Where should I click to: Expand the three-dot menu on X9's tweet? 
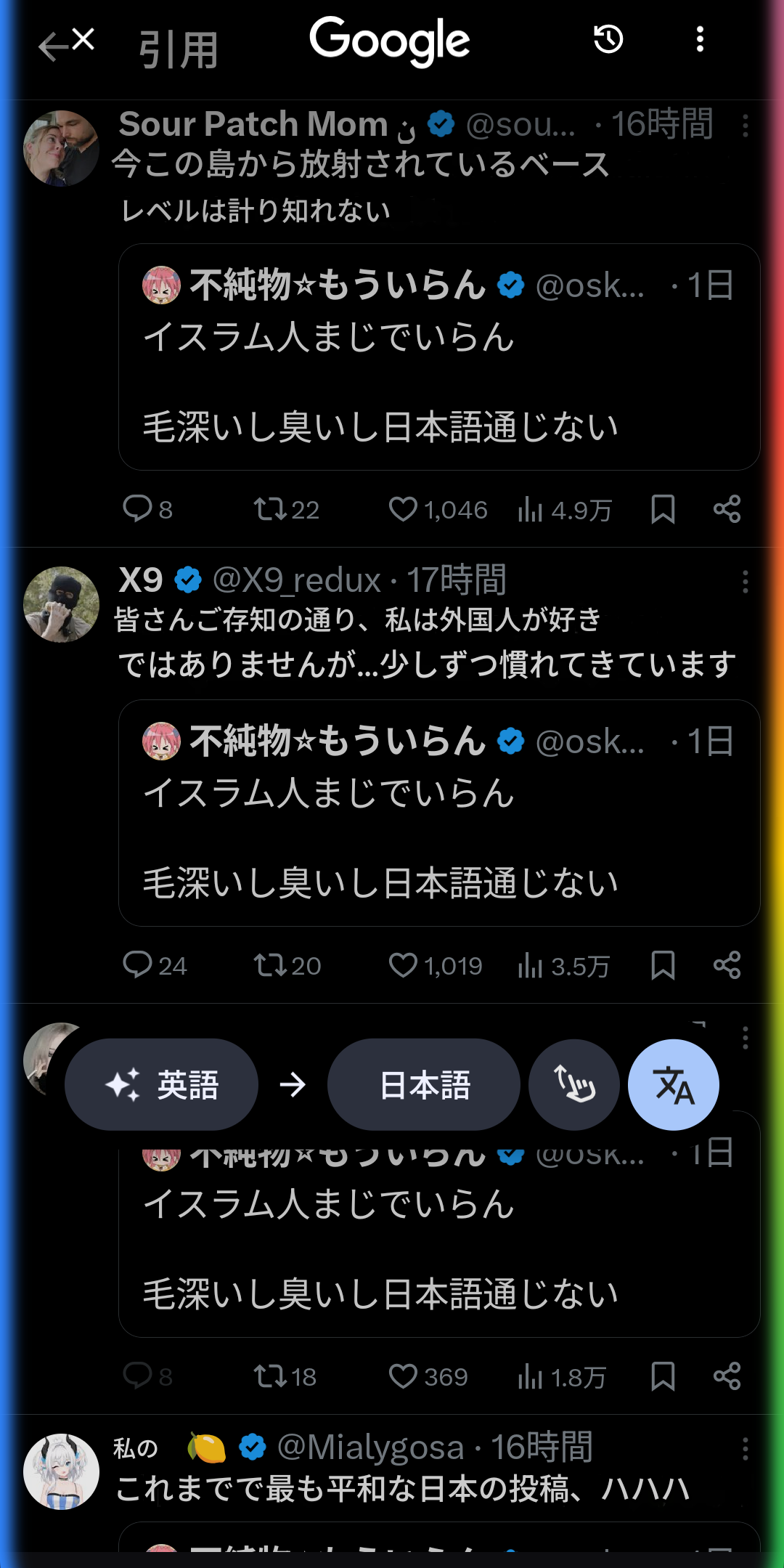tap(746, 580)
